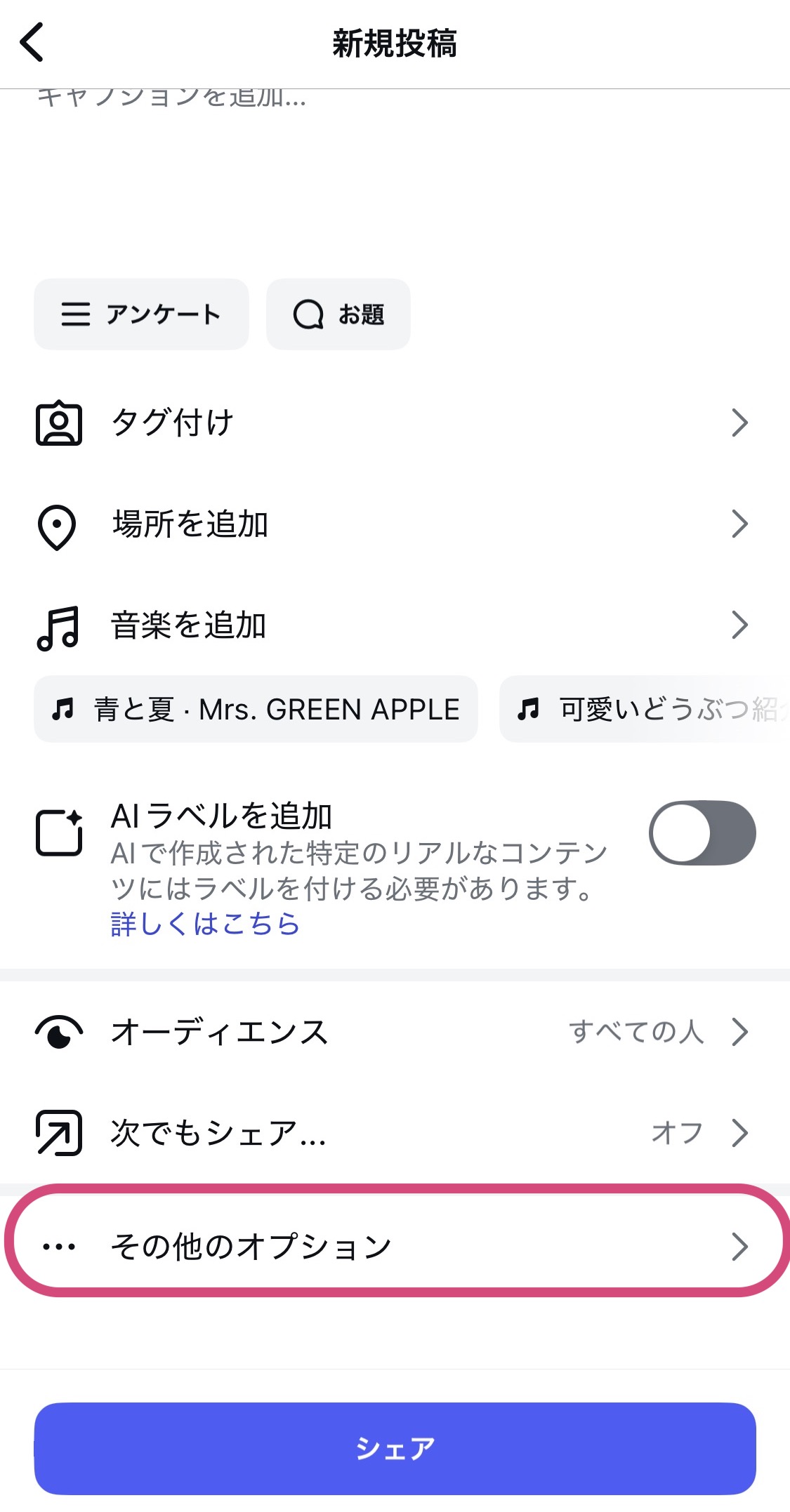The image size is (790, 1512).
Task: Tap the アンケート chip
Action: [141, 314]
